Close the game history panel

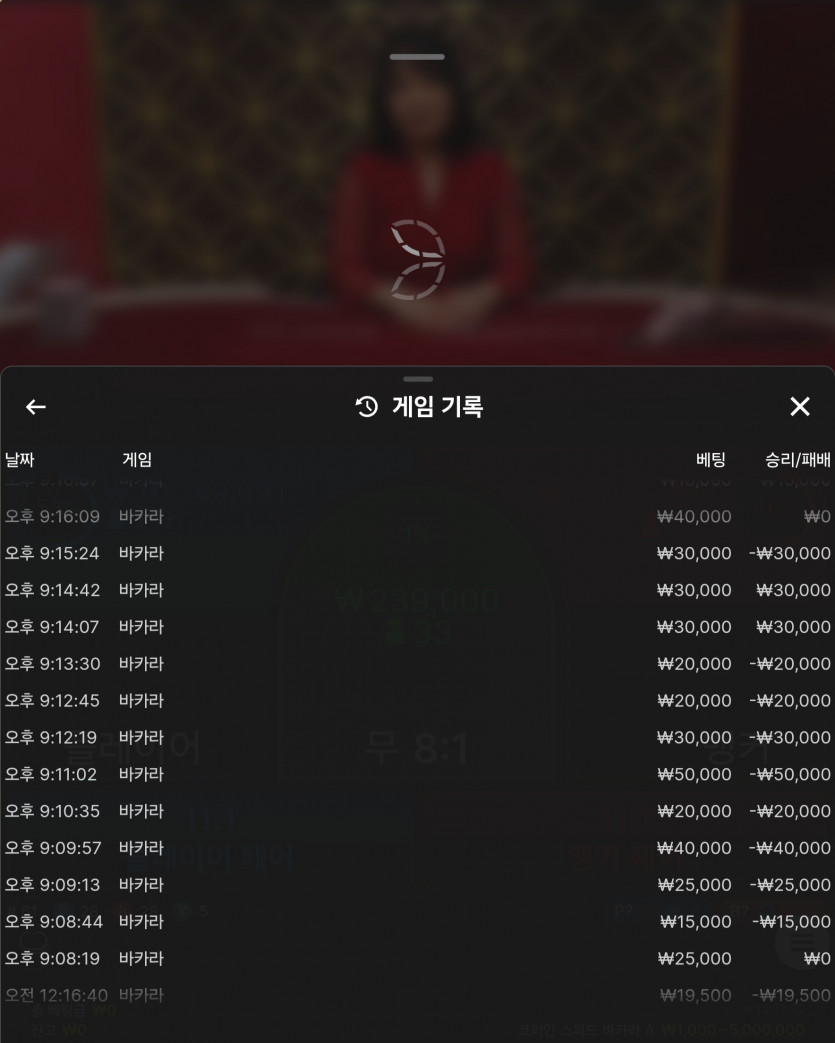[x=799, y=406]
